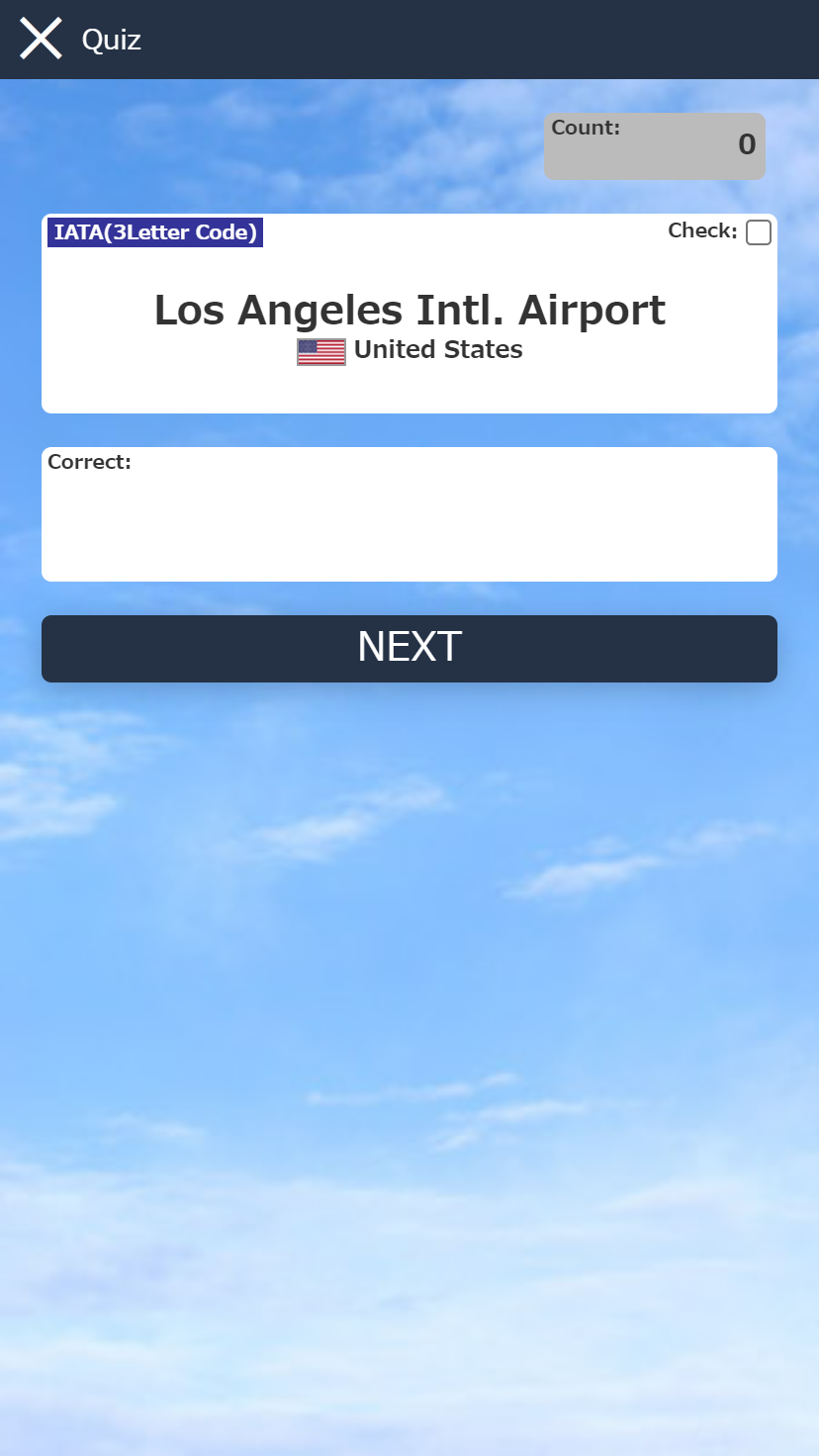Tick the Check checkbox
The height and width of the screenshot is (1456, 819).
pyautogui.click(x=758, y=232)
